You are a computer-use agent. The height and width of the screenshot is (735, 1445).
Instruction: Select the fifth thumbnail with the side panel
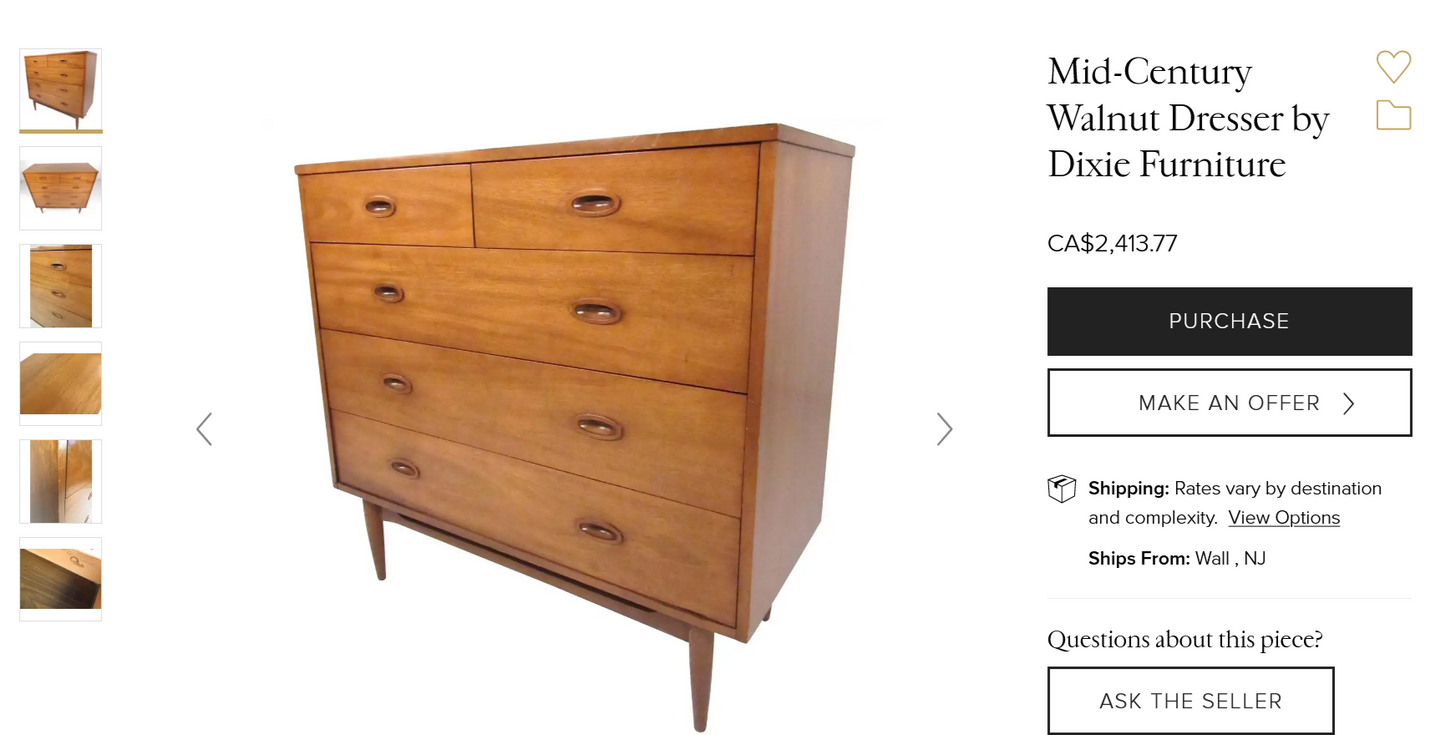(61, 481)
